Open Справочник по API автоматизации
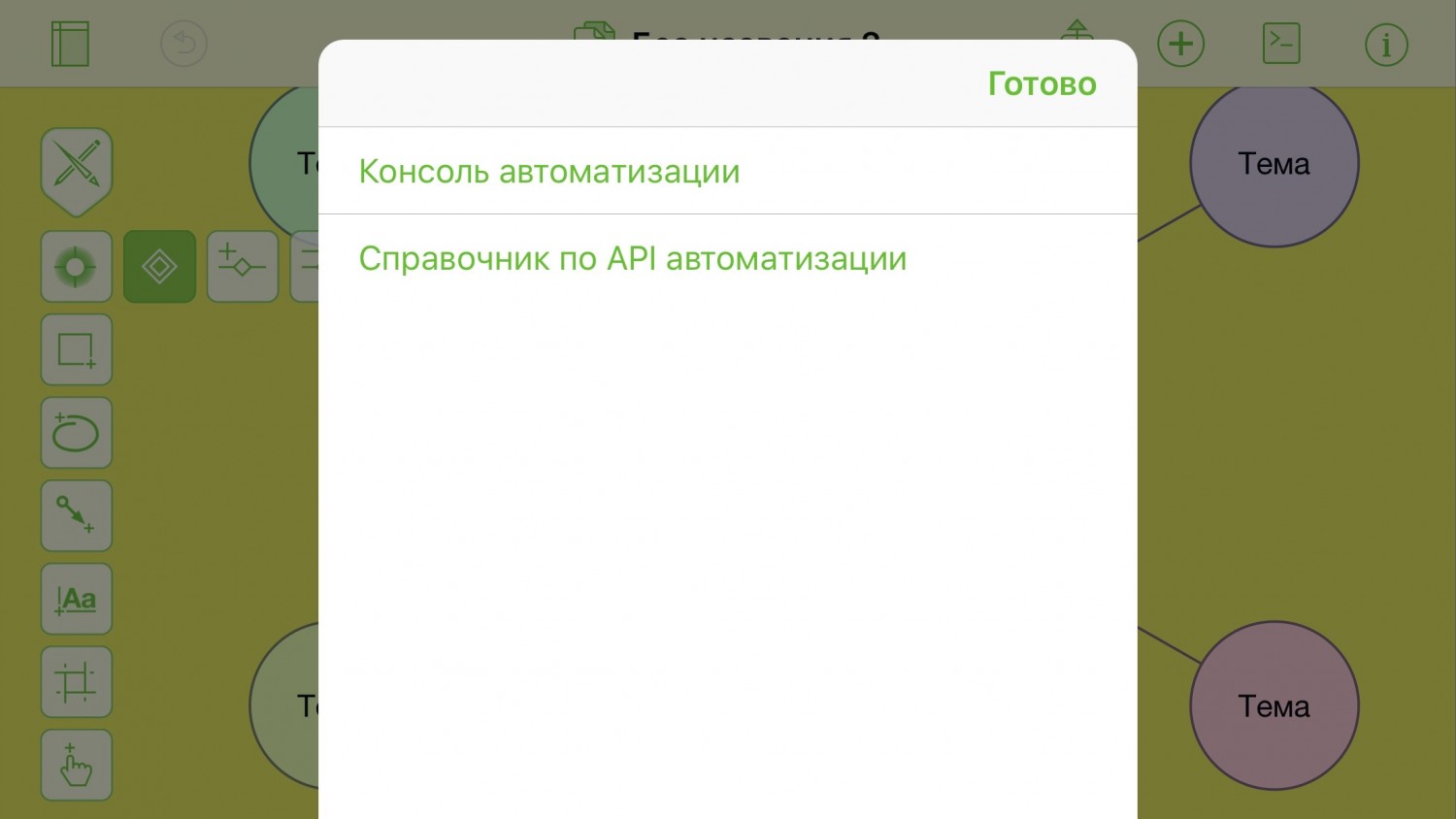The height and width of the screenshot is (819, 1456). coord(632,259)
